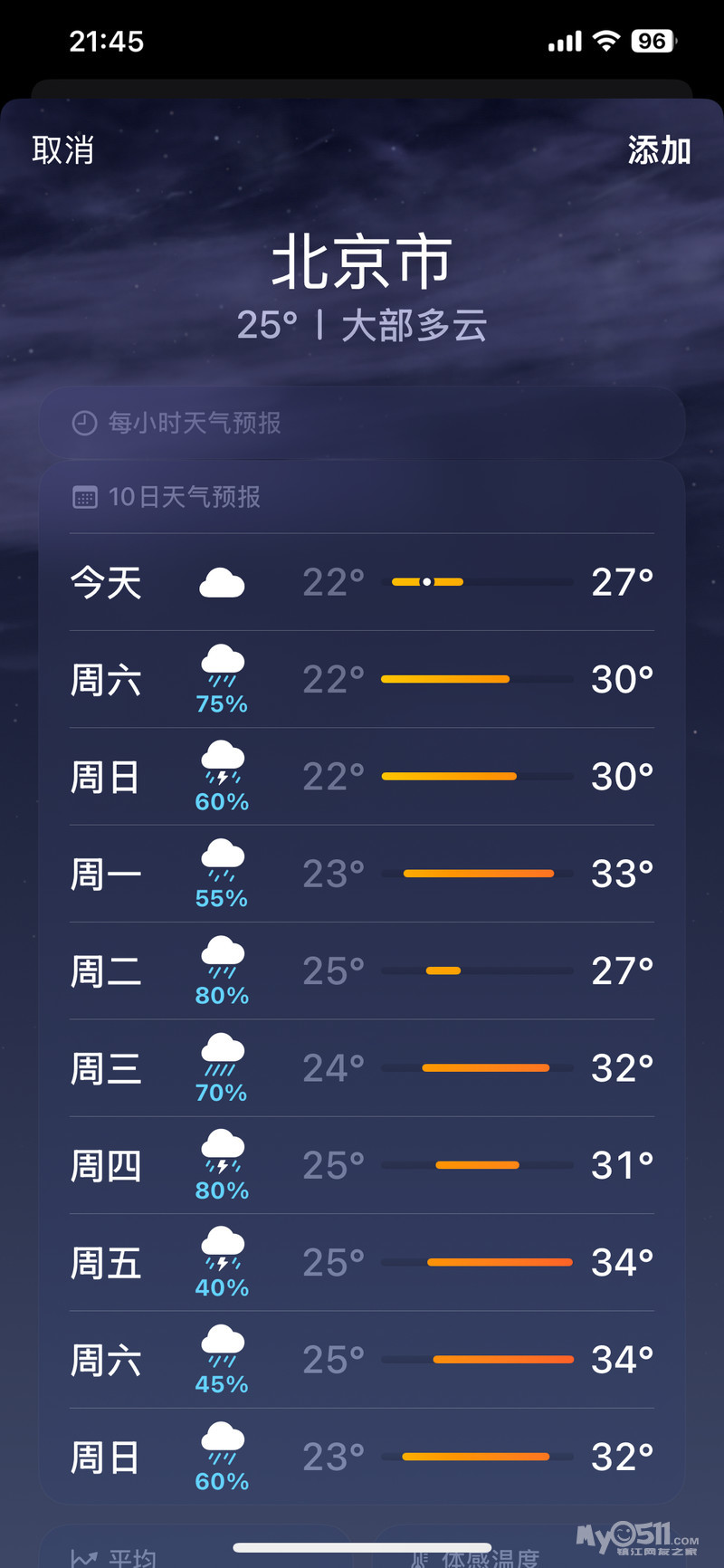
Task: Tap 取消 to cancel adding the city
Action: pyautogui.click(x=63, y=150)
